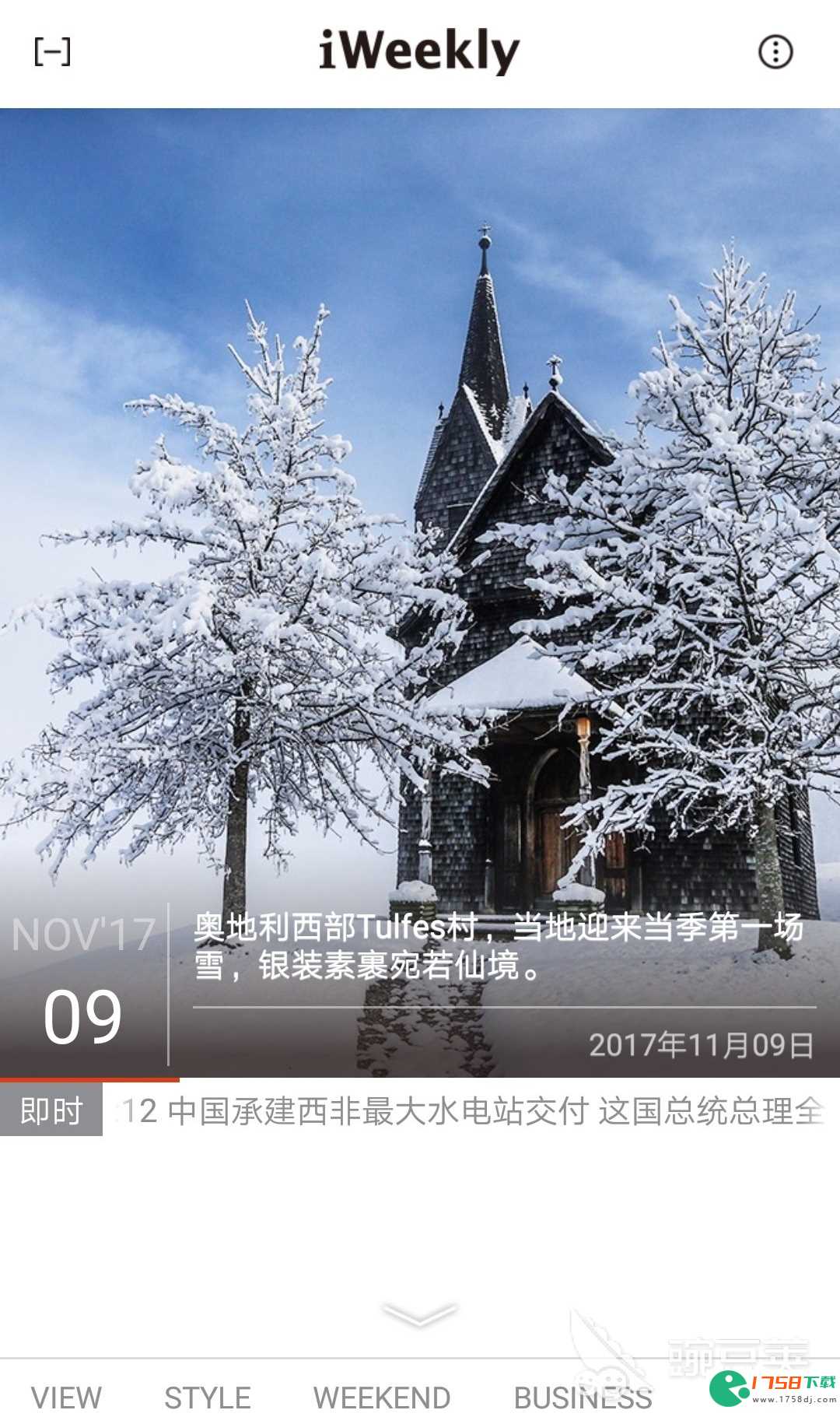Tap the bracket icon at top left
Image resolution: width=840 pixels, height=1424 pixels.
[x=52, y=52]
